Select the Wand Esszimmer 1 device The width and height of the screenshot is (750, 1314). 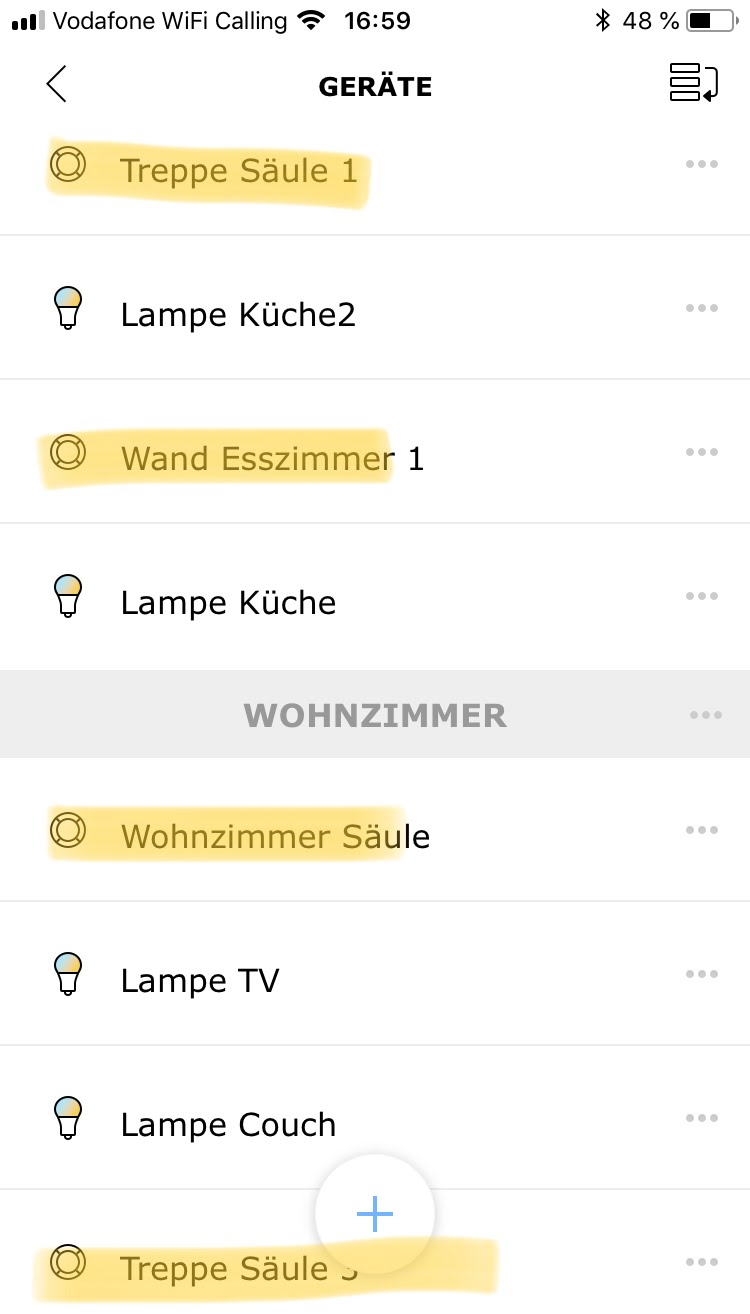coord(272,459)
